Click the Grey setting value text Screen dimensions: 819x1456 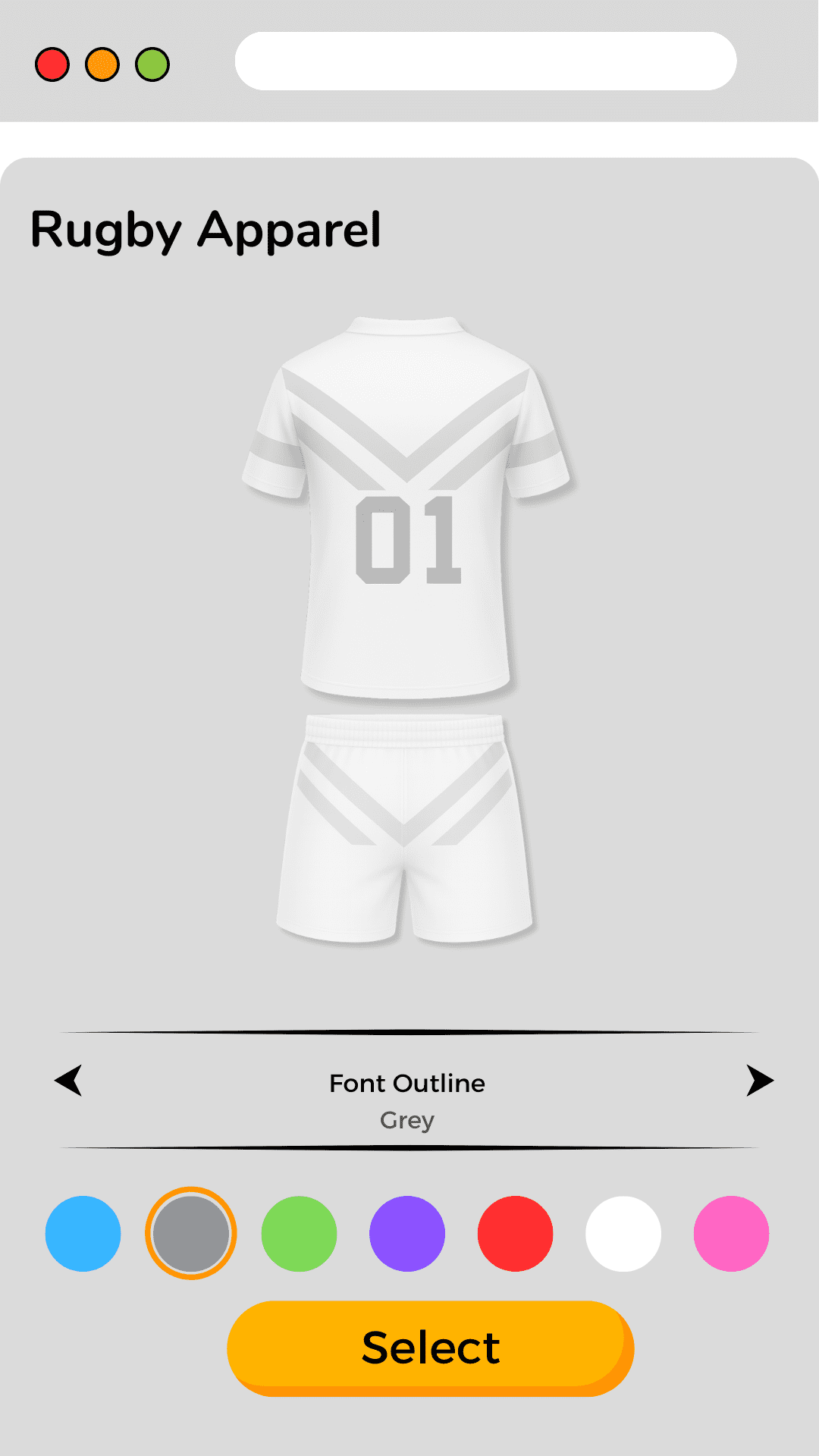point(407,1120)
